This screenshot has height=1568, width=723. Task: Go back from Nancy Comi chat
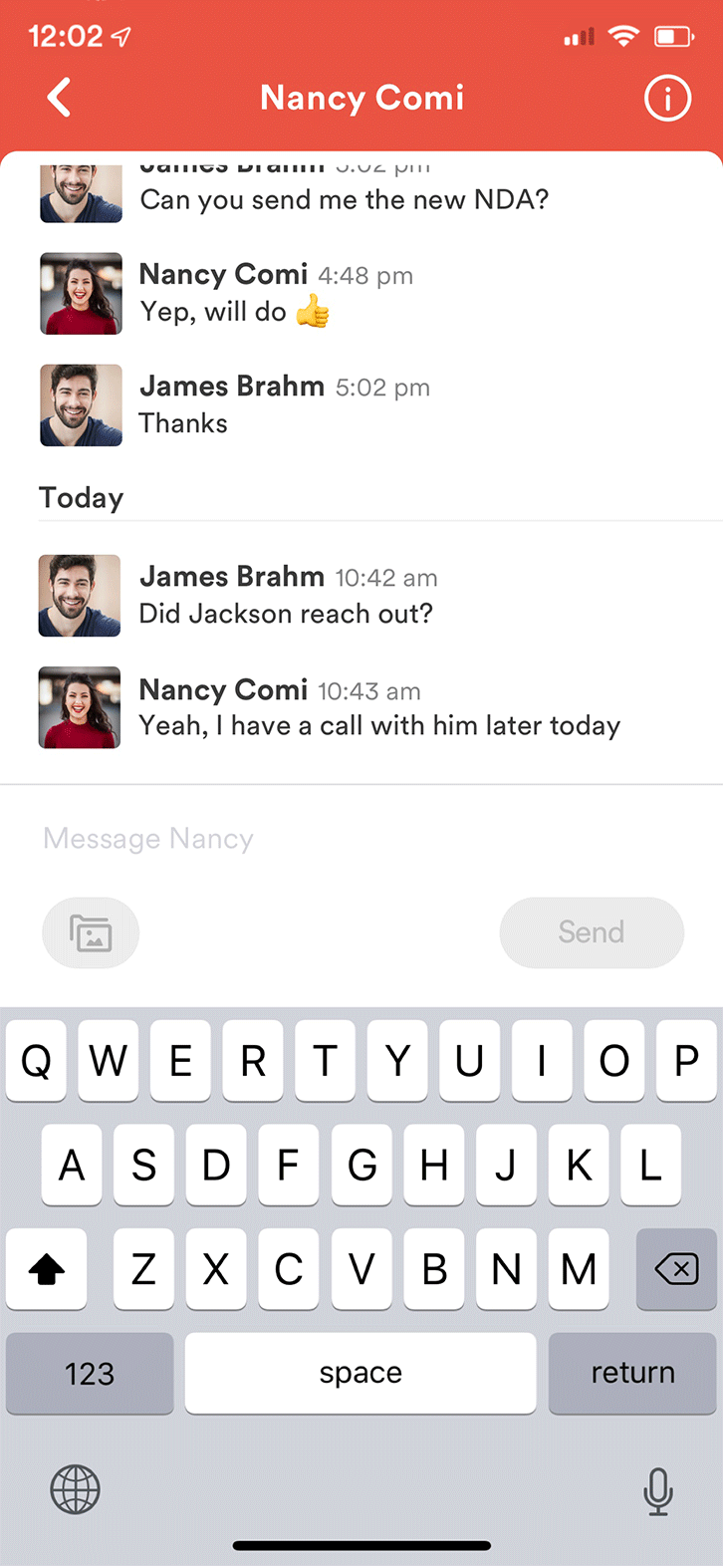pos(60,98)
